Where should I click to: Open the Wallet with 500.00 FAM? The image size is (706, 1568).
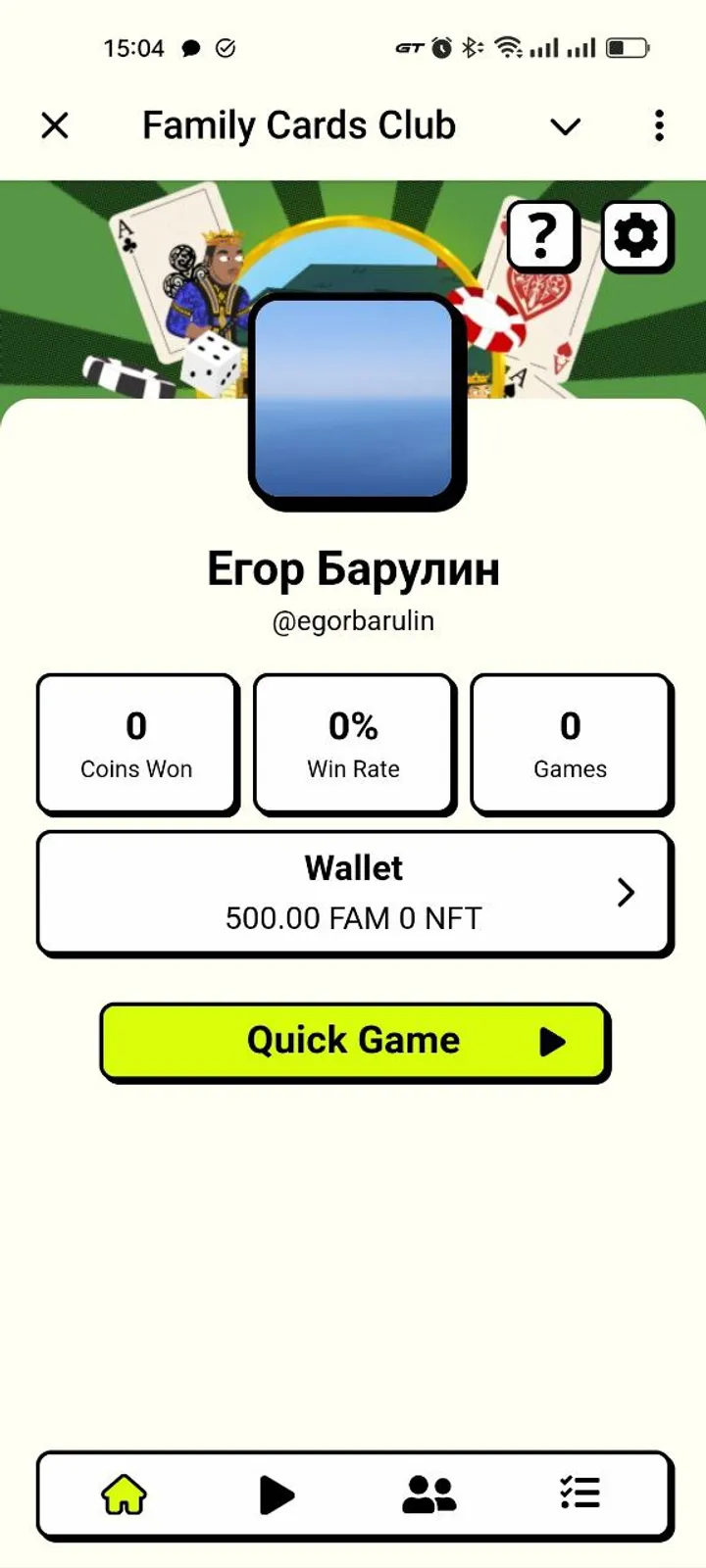354,892
